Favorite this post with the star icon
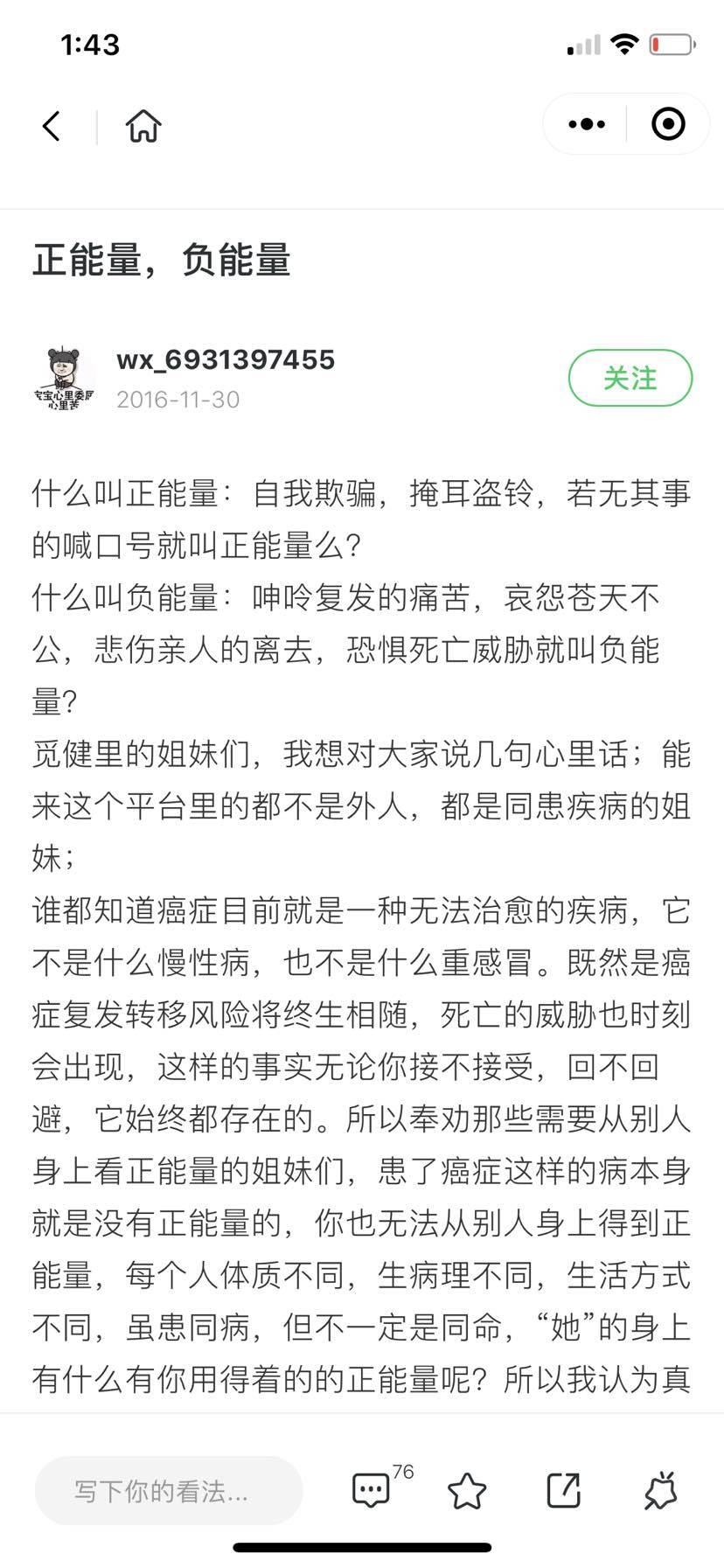The height and width of the screenshot is (1568, 724). pos(467,1490)
